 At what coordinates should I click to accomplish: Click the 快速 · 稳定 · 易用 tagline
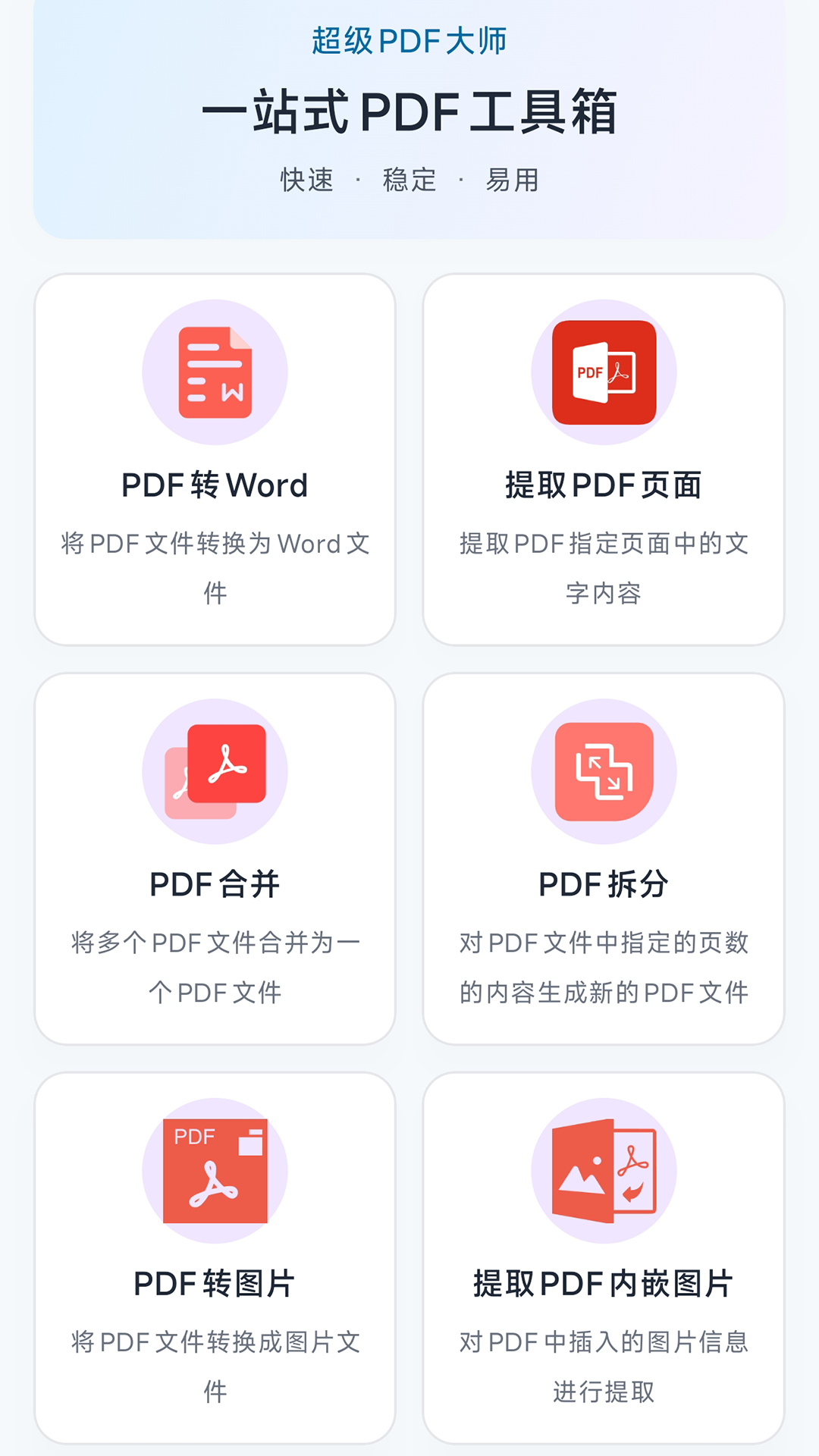tap(409, 180)
